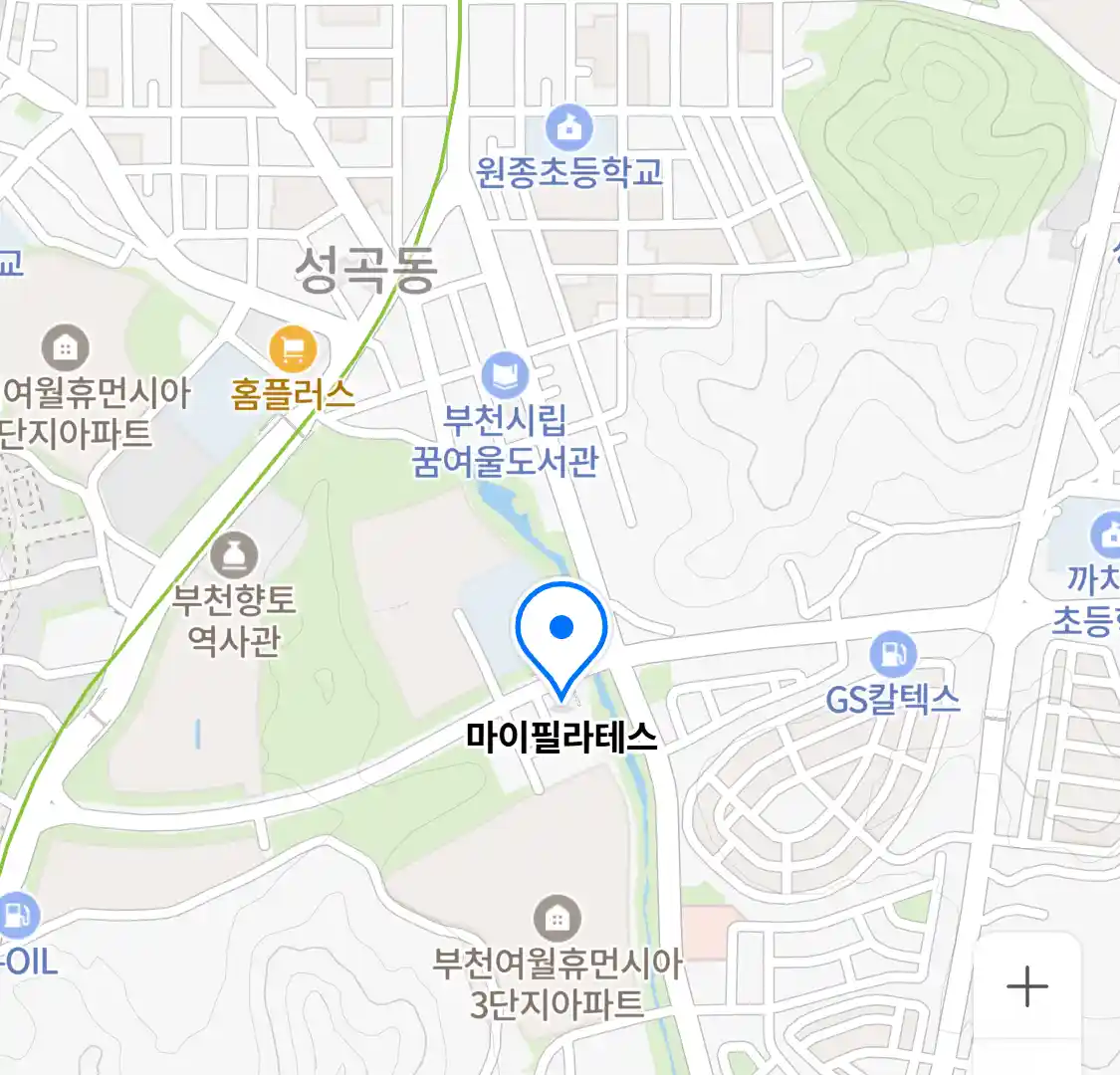Screen dimensions: 1120x1075
Task: Open the 홈플러스 shopping marker
Action: point(293,350)
